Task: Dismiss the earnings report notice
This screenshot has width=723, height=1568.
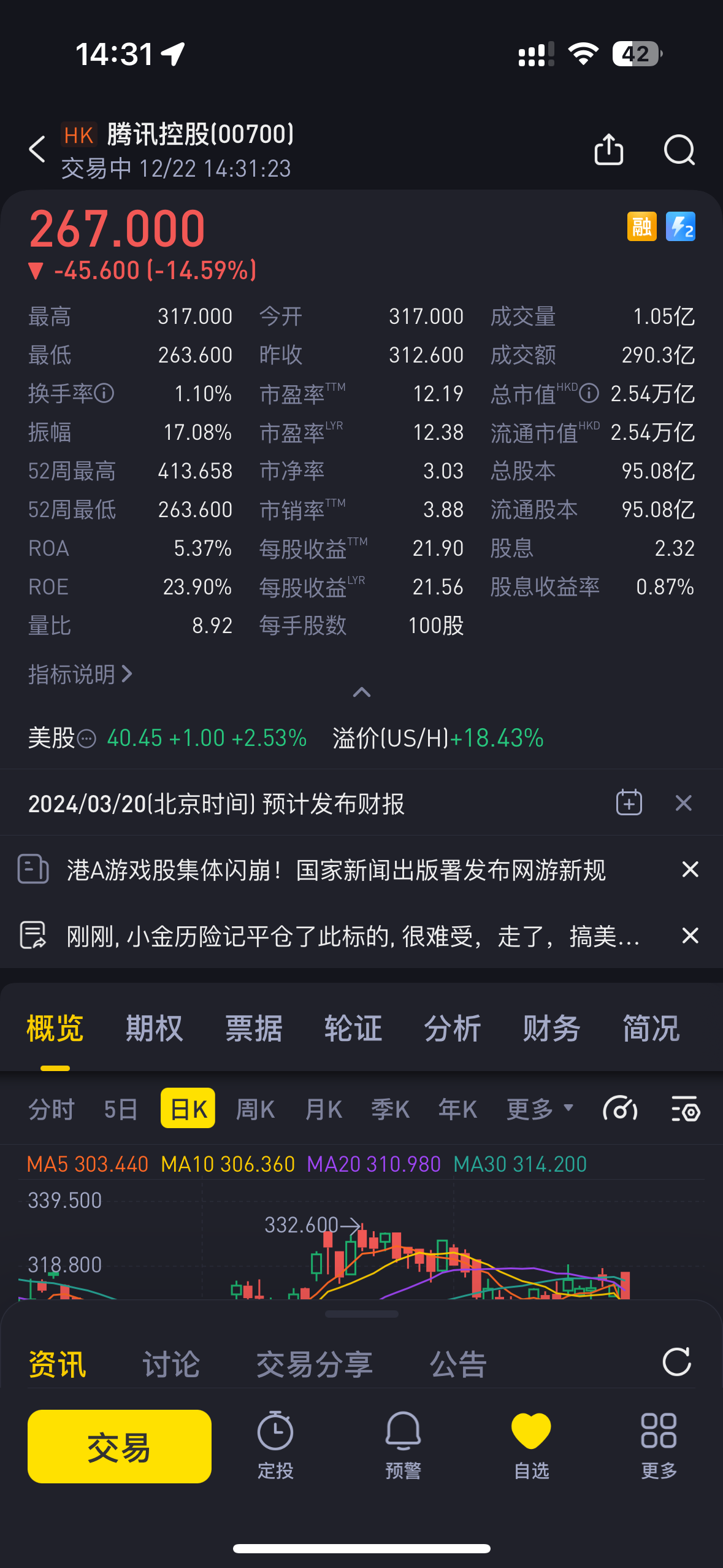Action: [x=684, y=803]
